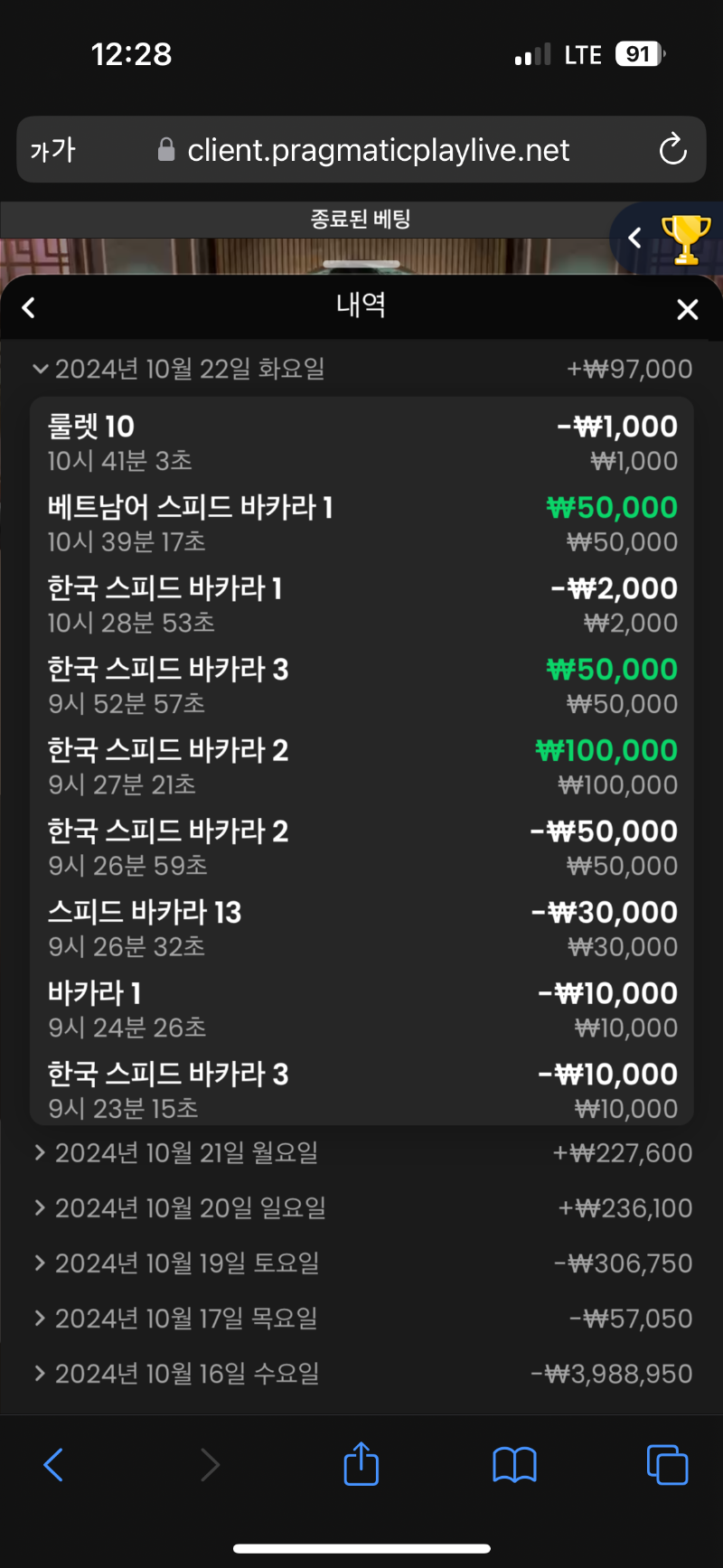Tap the address bar URL

(378, 150)
